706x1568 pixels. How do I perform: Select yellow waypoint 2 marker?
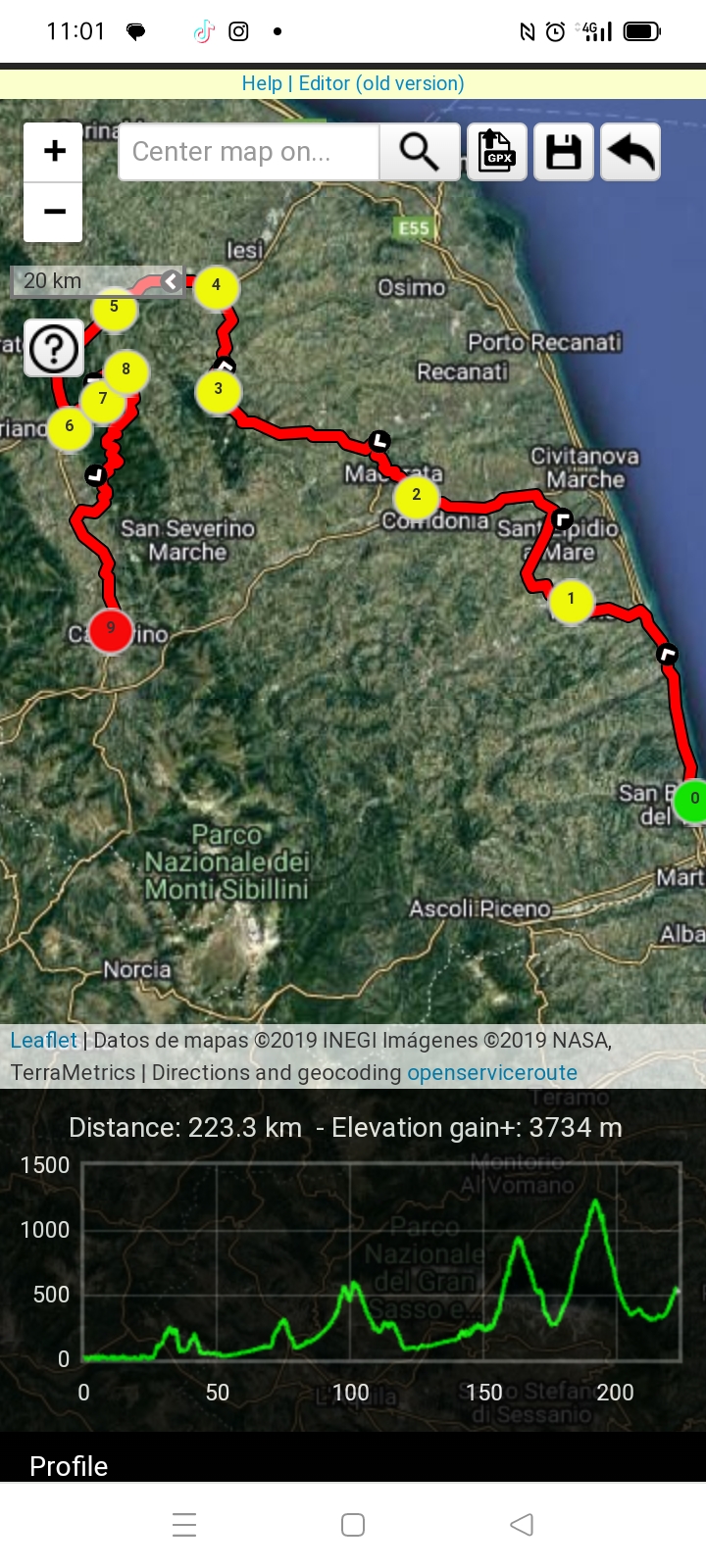[x=416, y=496]
